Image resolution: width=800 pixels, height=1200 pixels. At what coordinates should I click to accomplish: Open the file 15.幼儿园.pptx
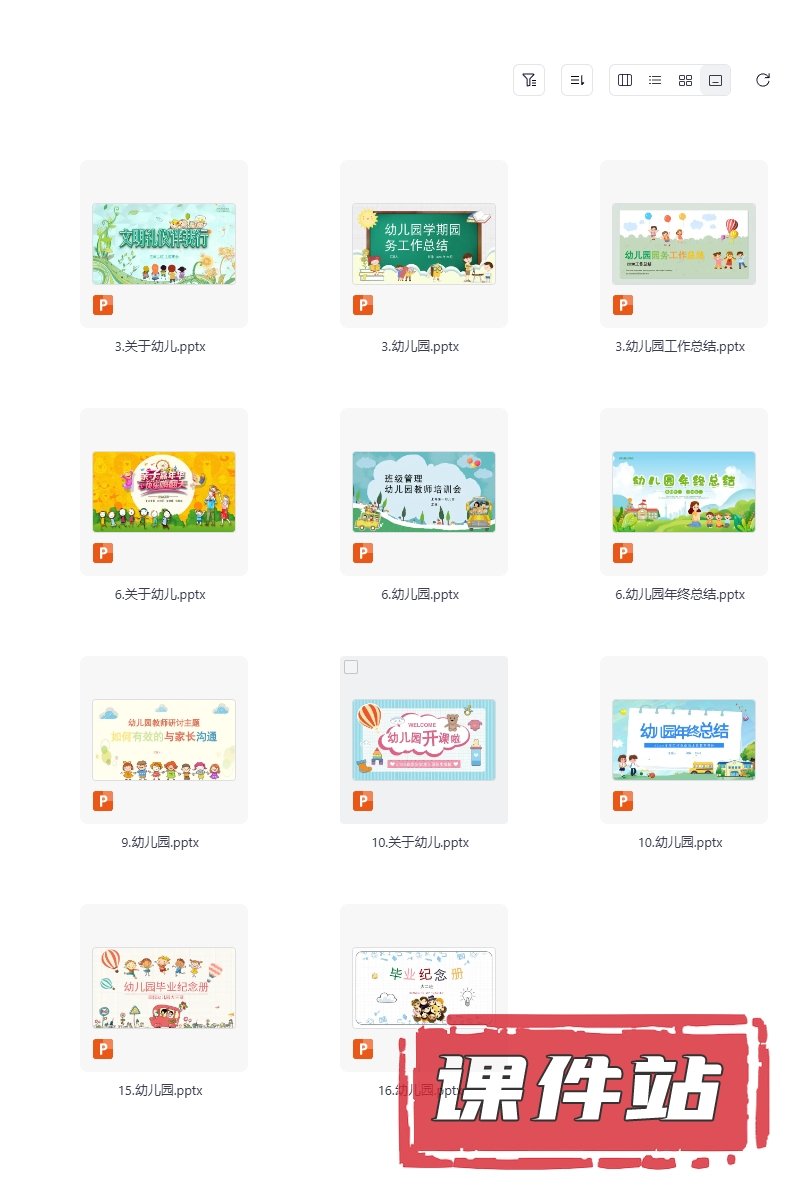(x=164, y=988)
